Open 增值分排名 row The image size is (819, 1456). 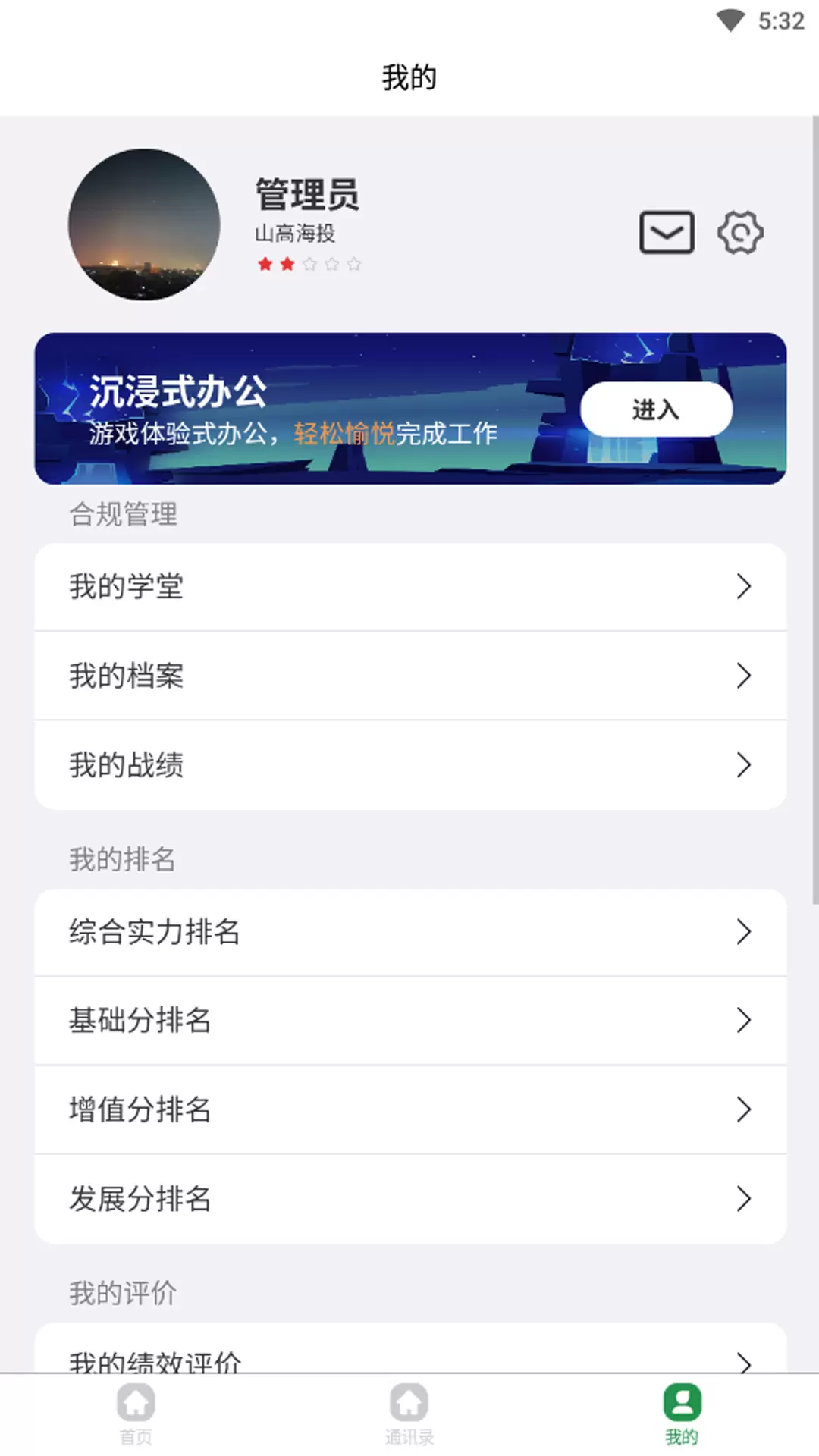(x=410, y=1110)
